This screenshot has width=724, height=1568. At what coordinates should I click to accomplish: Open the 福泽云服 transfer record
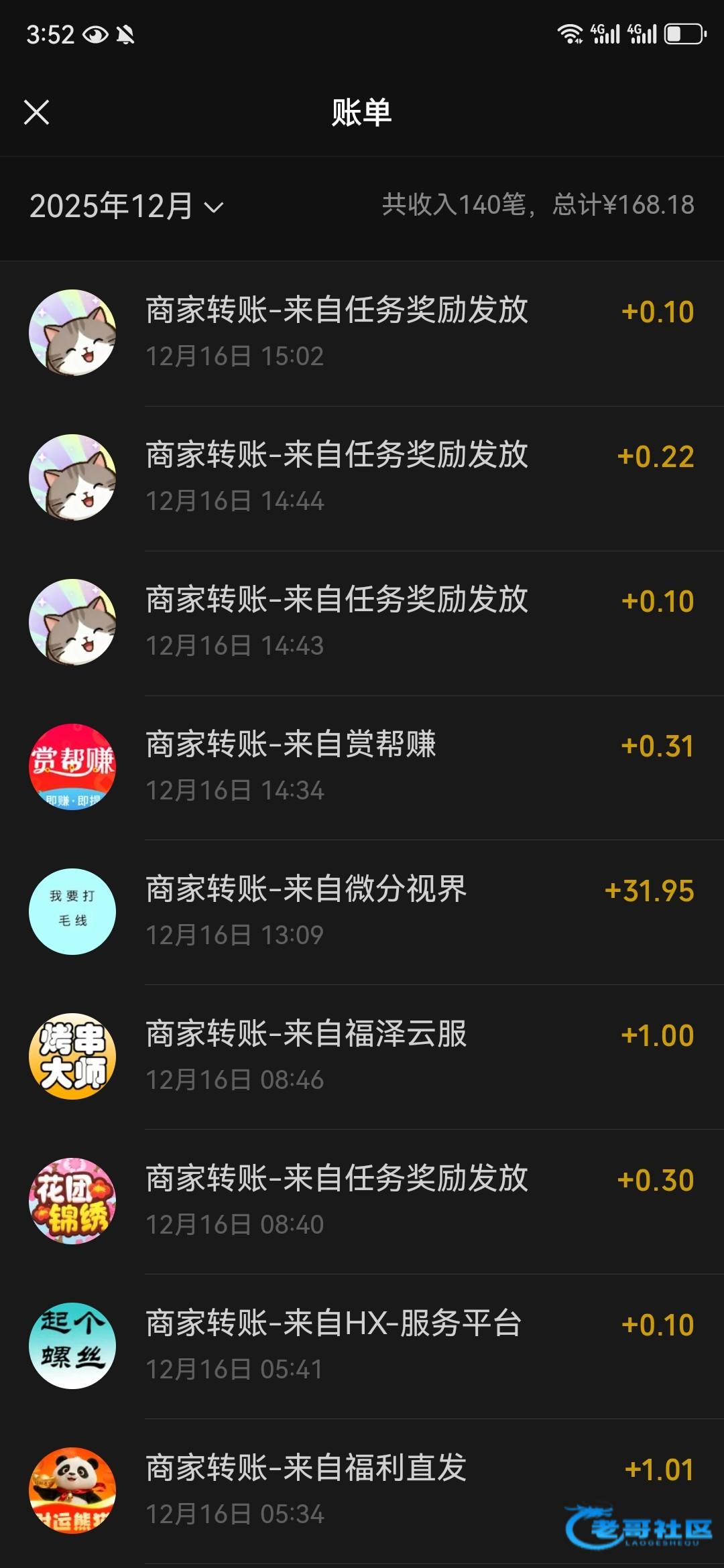coord(362,1057)
